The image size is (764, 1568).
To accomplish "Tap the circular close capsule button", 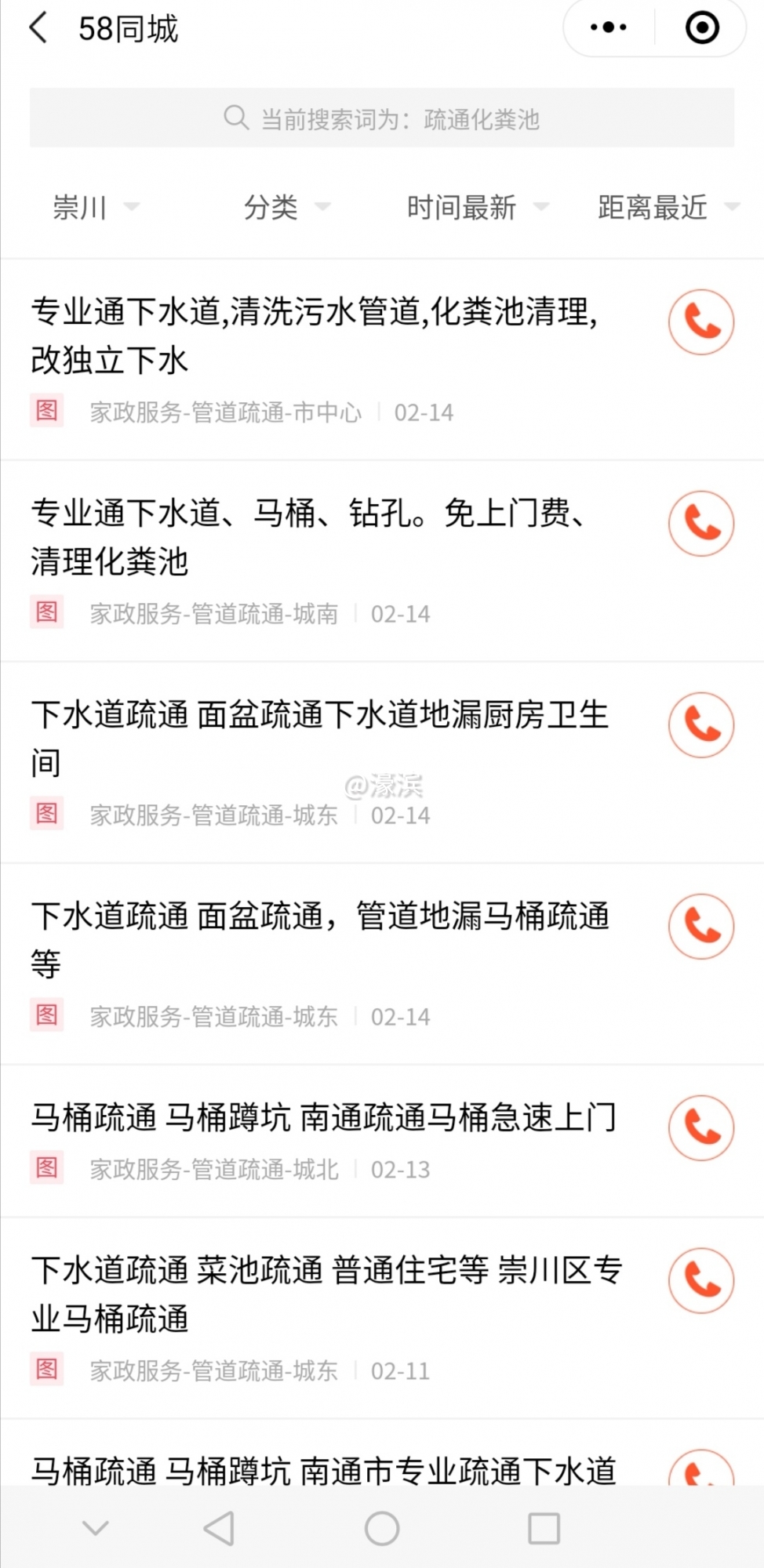I will tap(702, 27).
